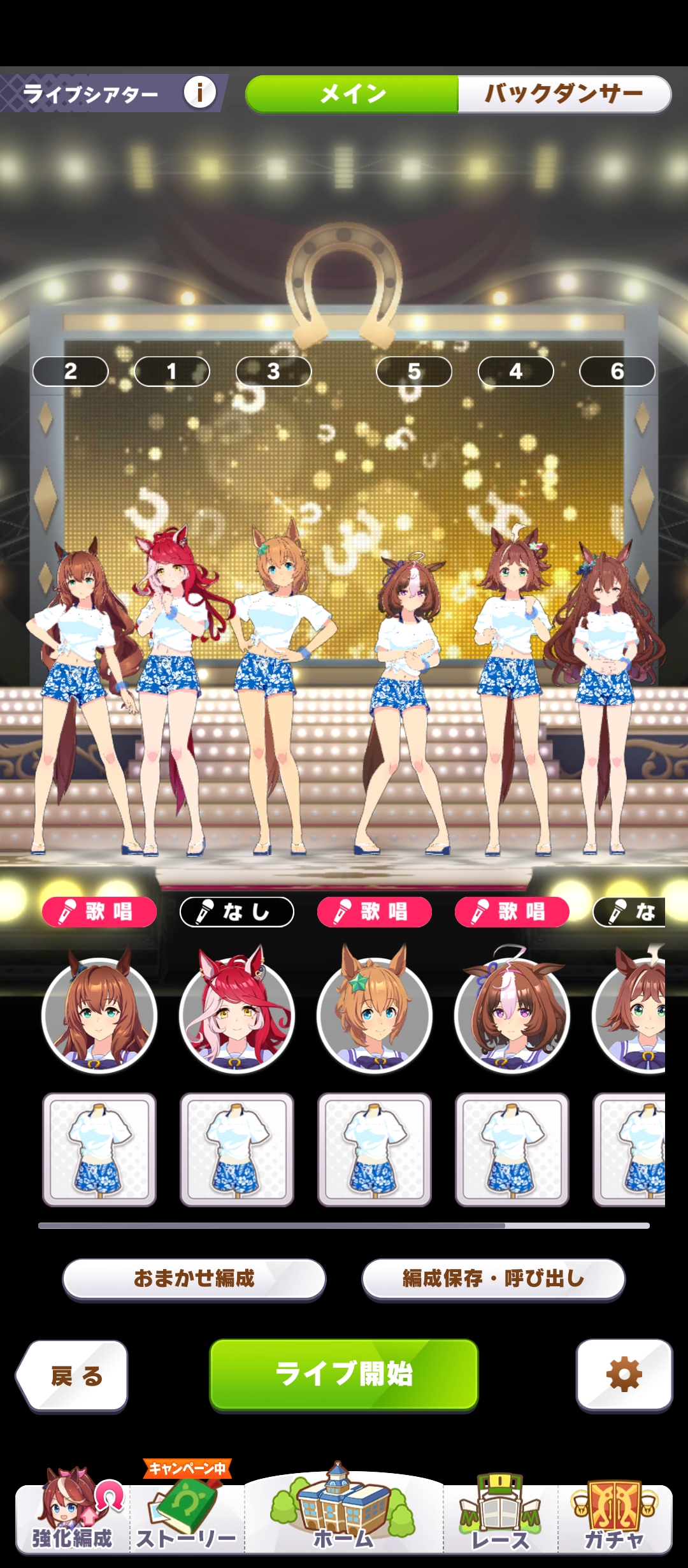Screen dimensions: 688x1568
Task: Open the gear settings button
Action: 624,1374
